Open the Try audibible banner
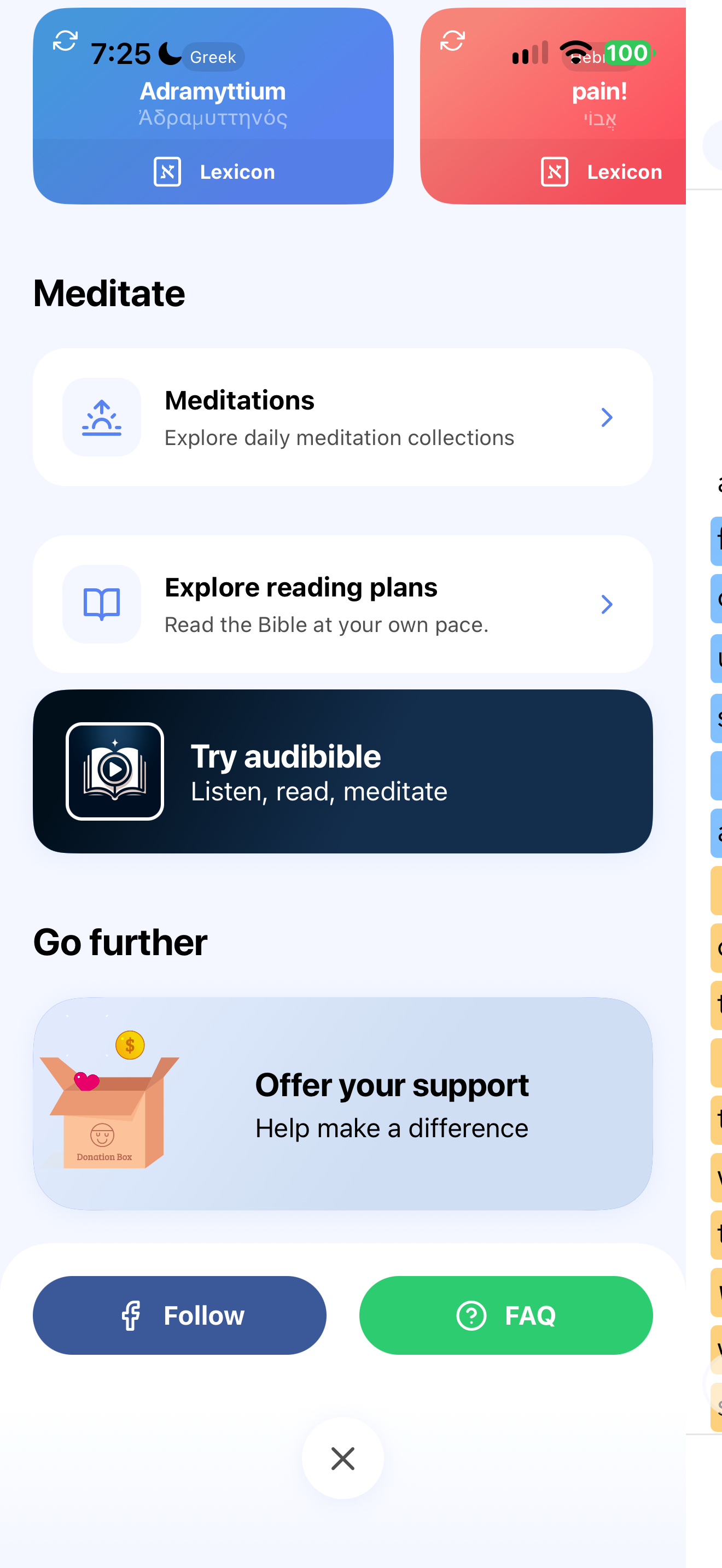Screen dimensions: 722x1568 point(343,771)
